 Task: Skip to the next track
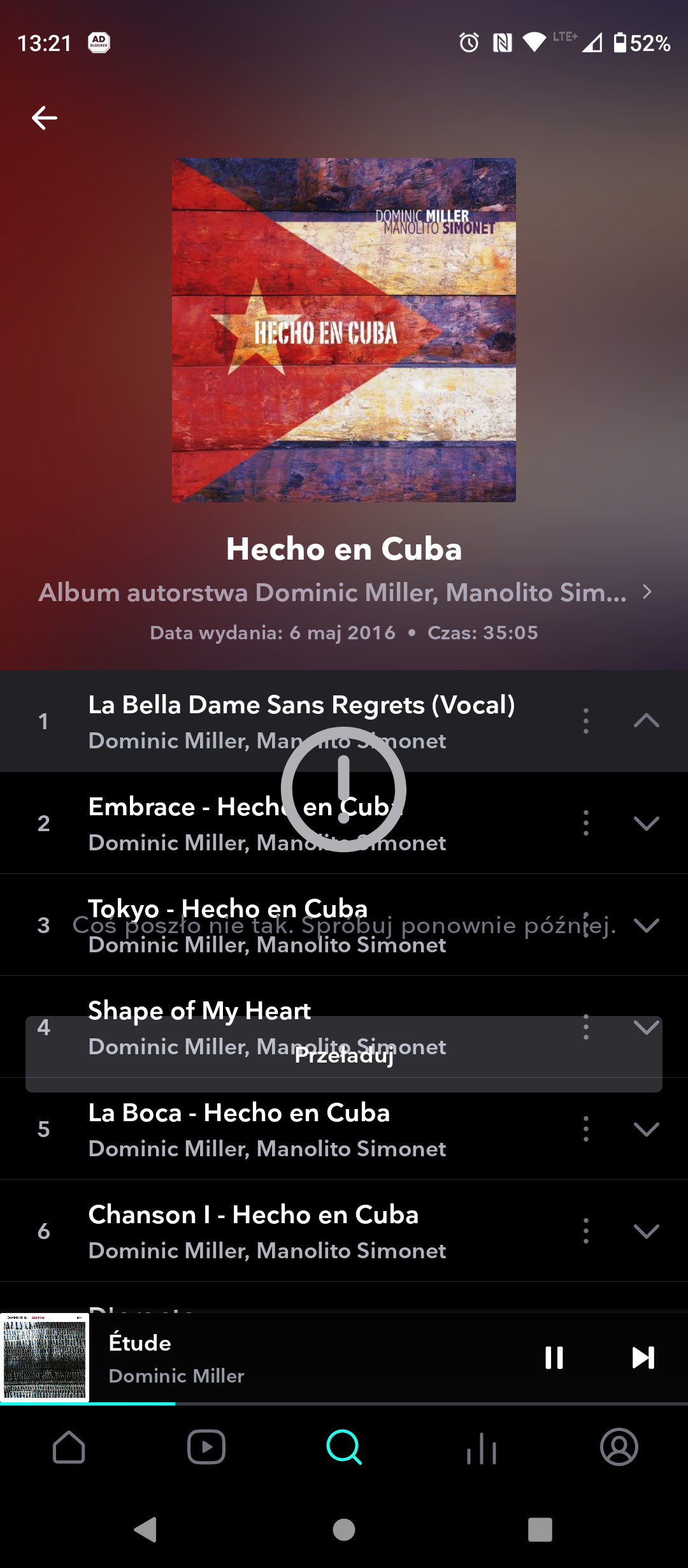click(x=643, y=1358)
